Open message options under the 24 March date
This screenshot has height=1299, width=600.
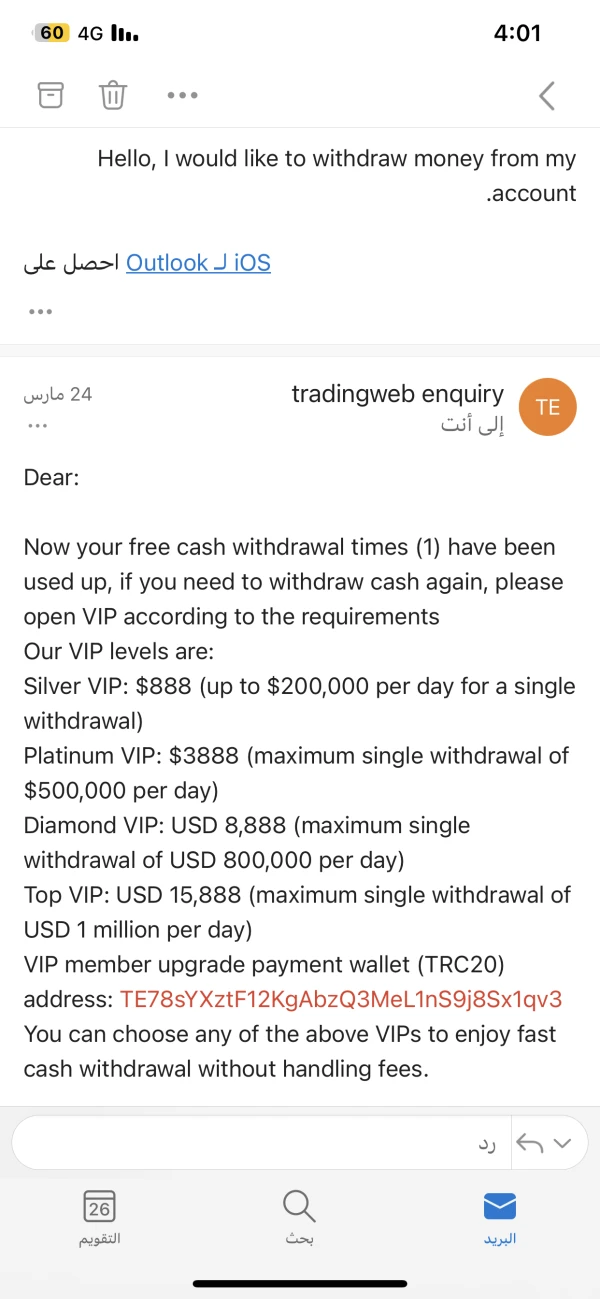click(x=38, y=425)
